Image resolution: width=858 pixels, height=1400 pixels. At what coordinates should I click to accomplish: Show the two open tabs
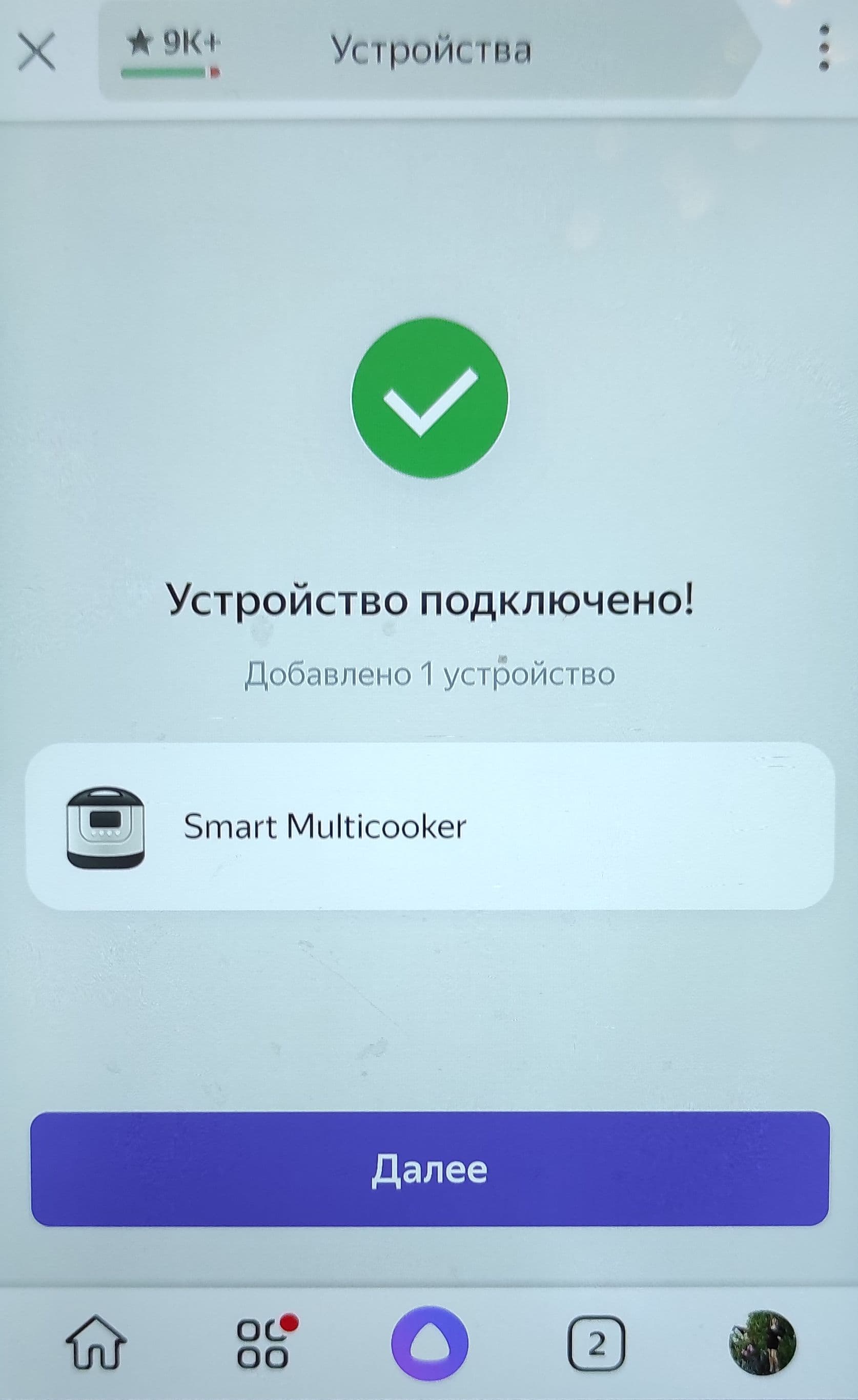[x=596, y=1344]
